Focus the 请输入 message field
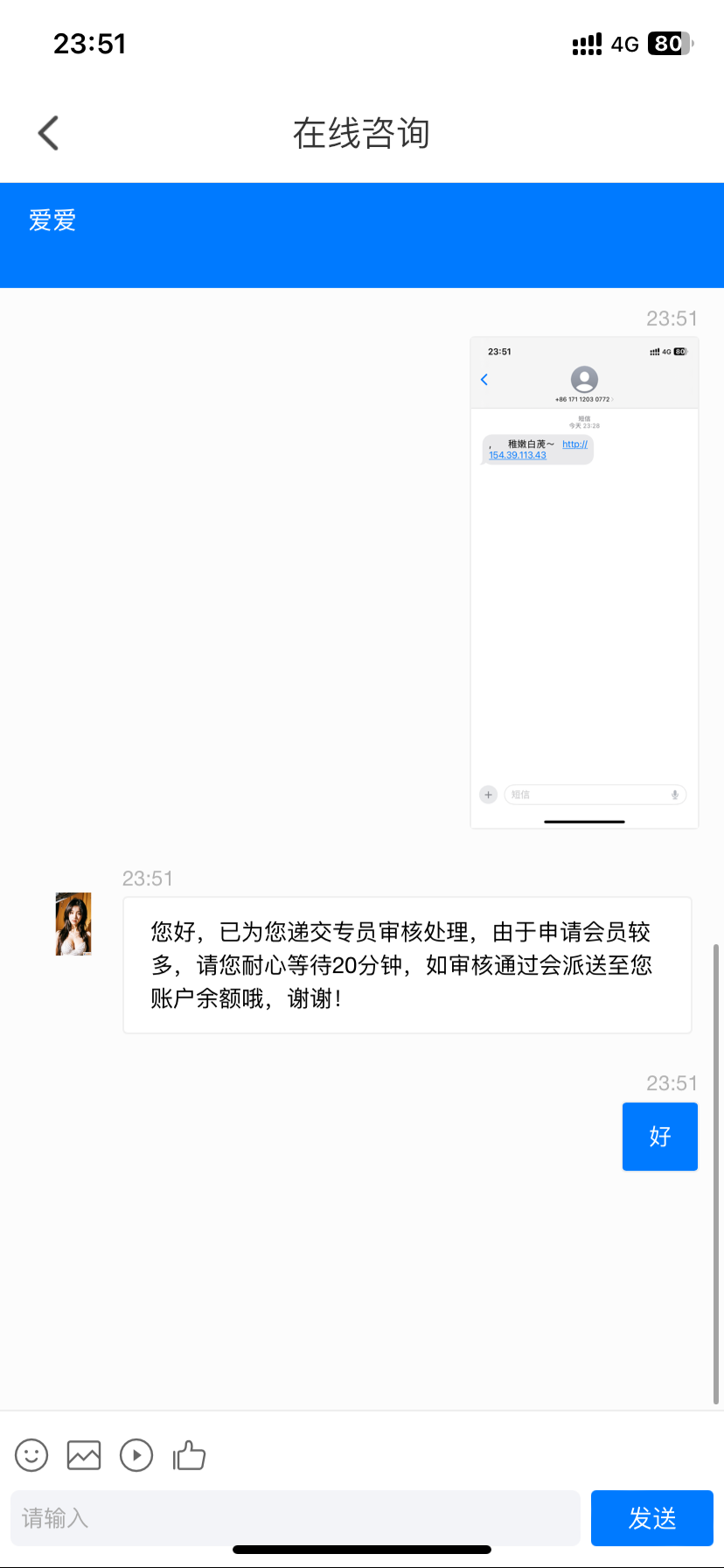The height and width of the screenshot is (1568, 724). pos(296,1518)
